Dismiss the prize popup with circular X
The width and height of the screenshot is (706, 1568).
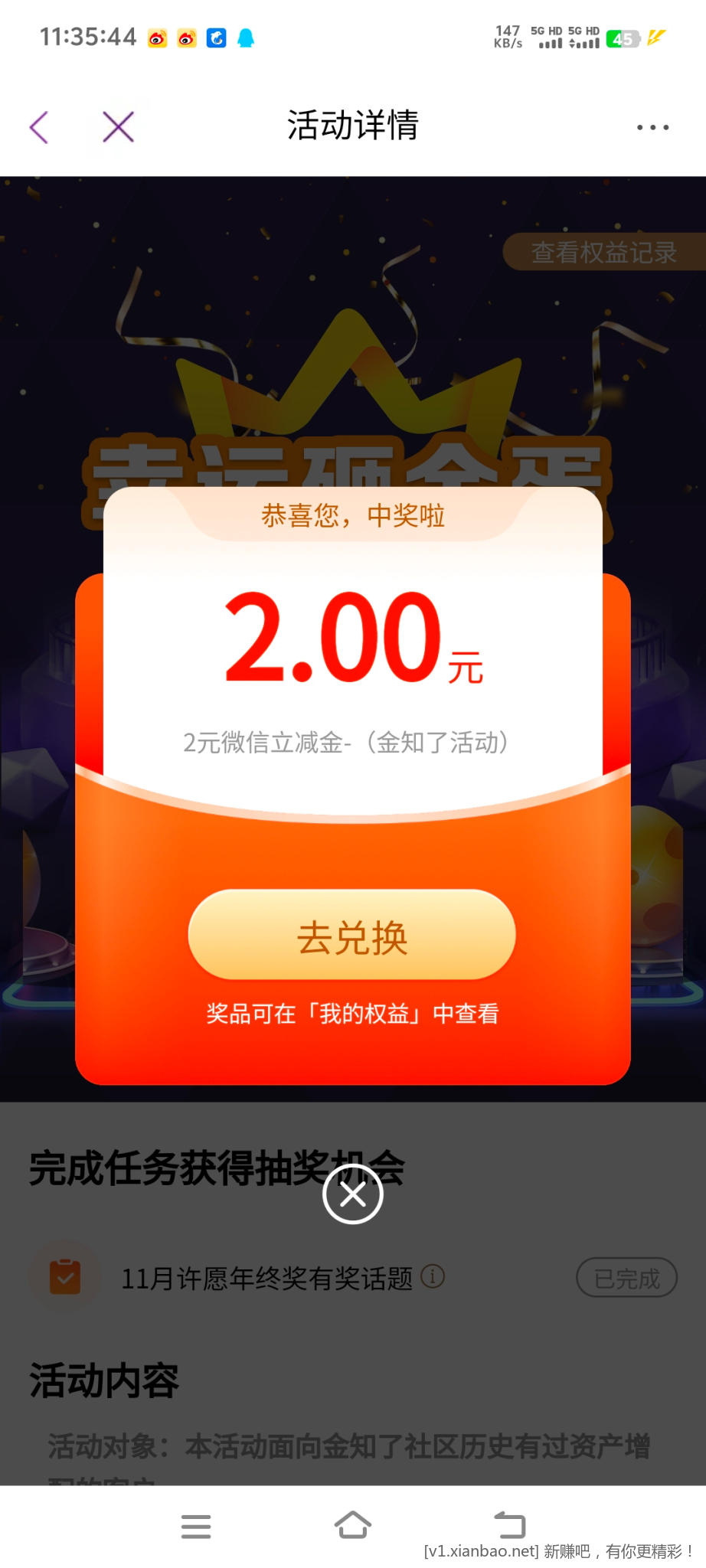pyautogui.click(x=352, y=1196)
